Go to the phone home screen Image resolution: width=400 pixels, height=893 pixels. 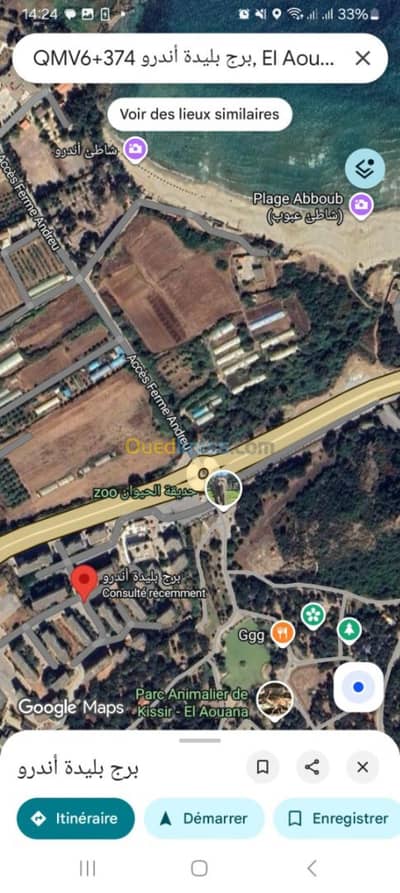[199, 868]
